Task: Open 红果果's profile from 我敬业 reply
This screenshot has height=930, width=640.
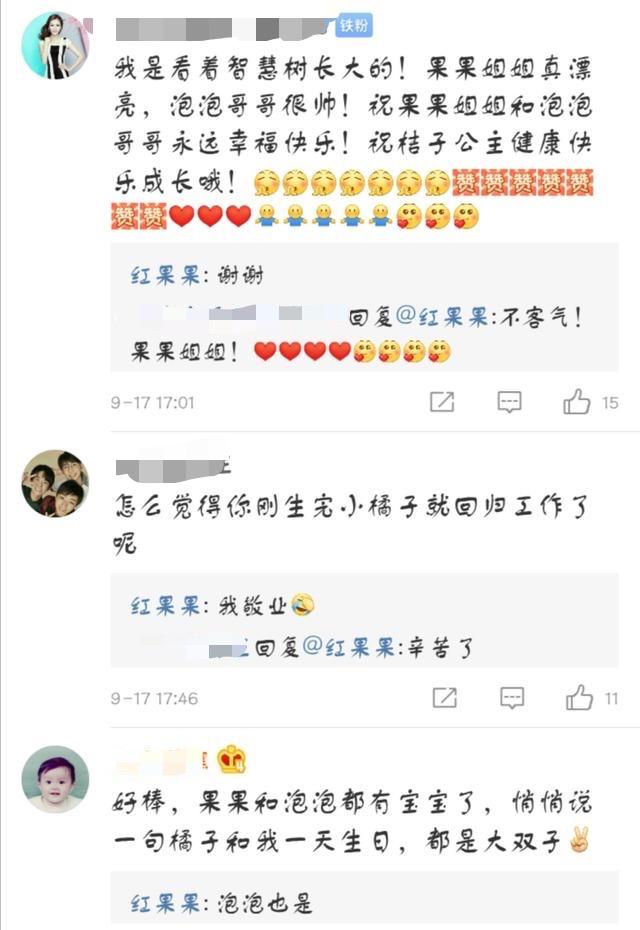Action: (166, 605)
